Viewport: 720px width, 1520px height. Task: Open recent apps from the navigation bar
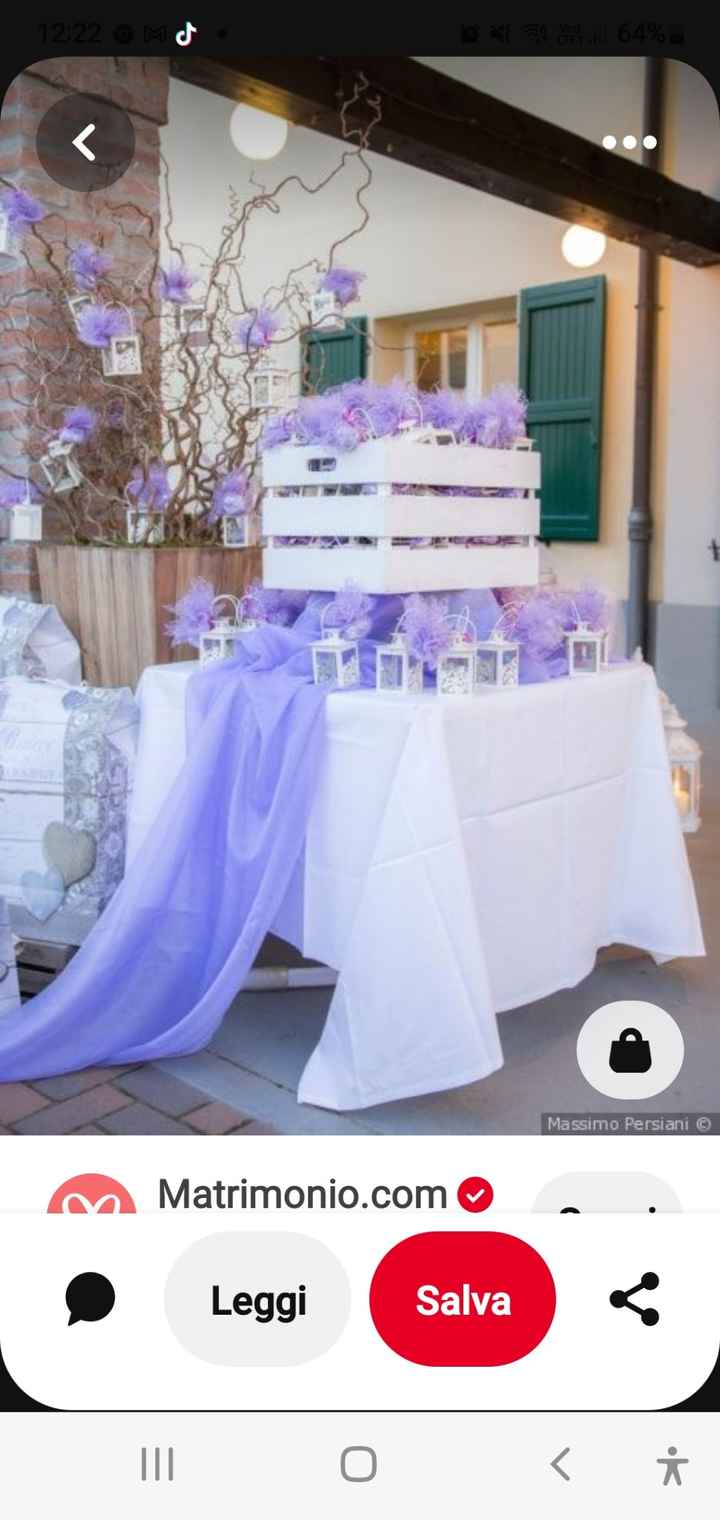(x=157, y=1464)
